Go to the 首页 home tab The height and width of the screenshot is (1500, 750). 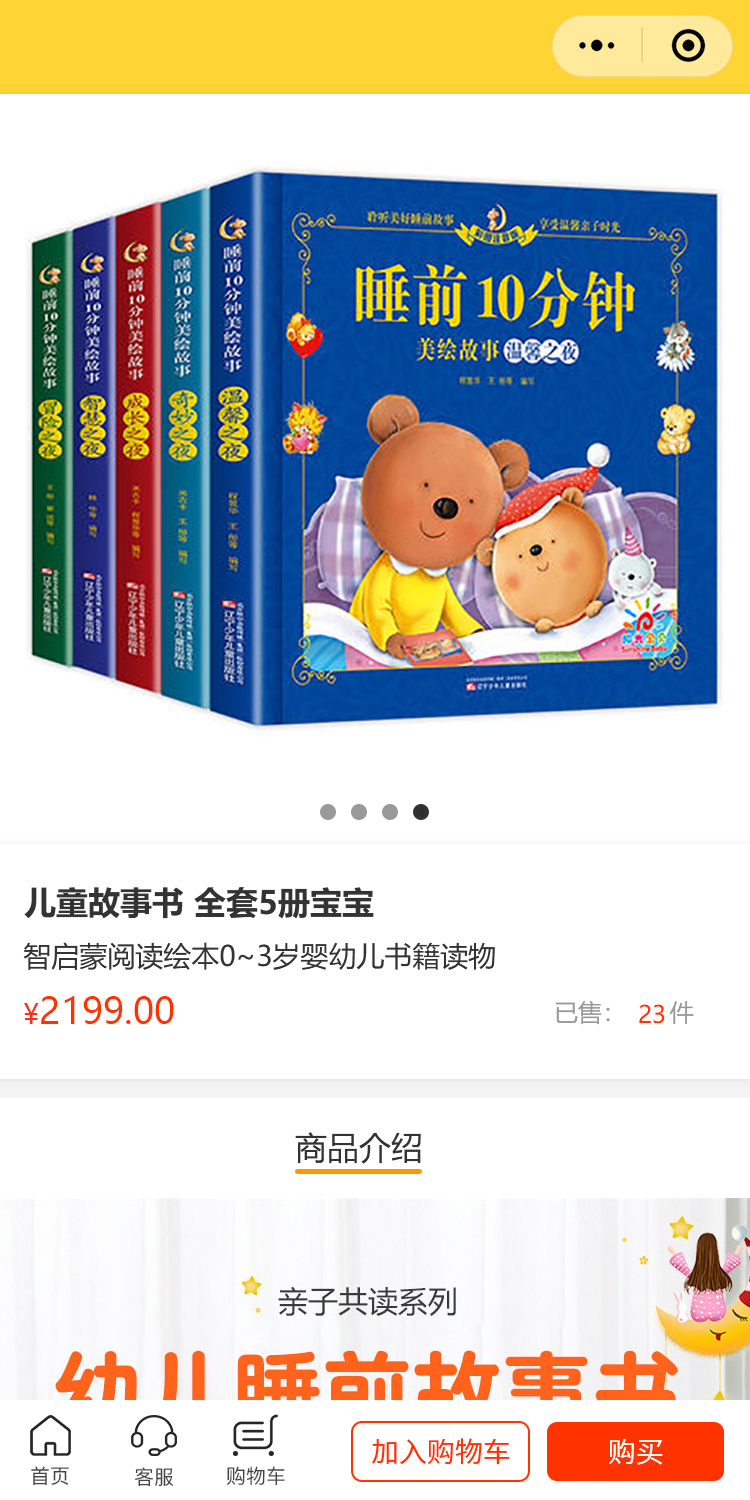[x=50, y=1450]
